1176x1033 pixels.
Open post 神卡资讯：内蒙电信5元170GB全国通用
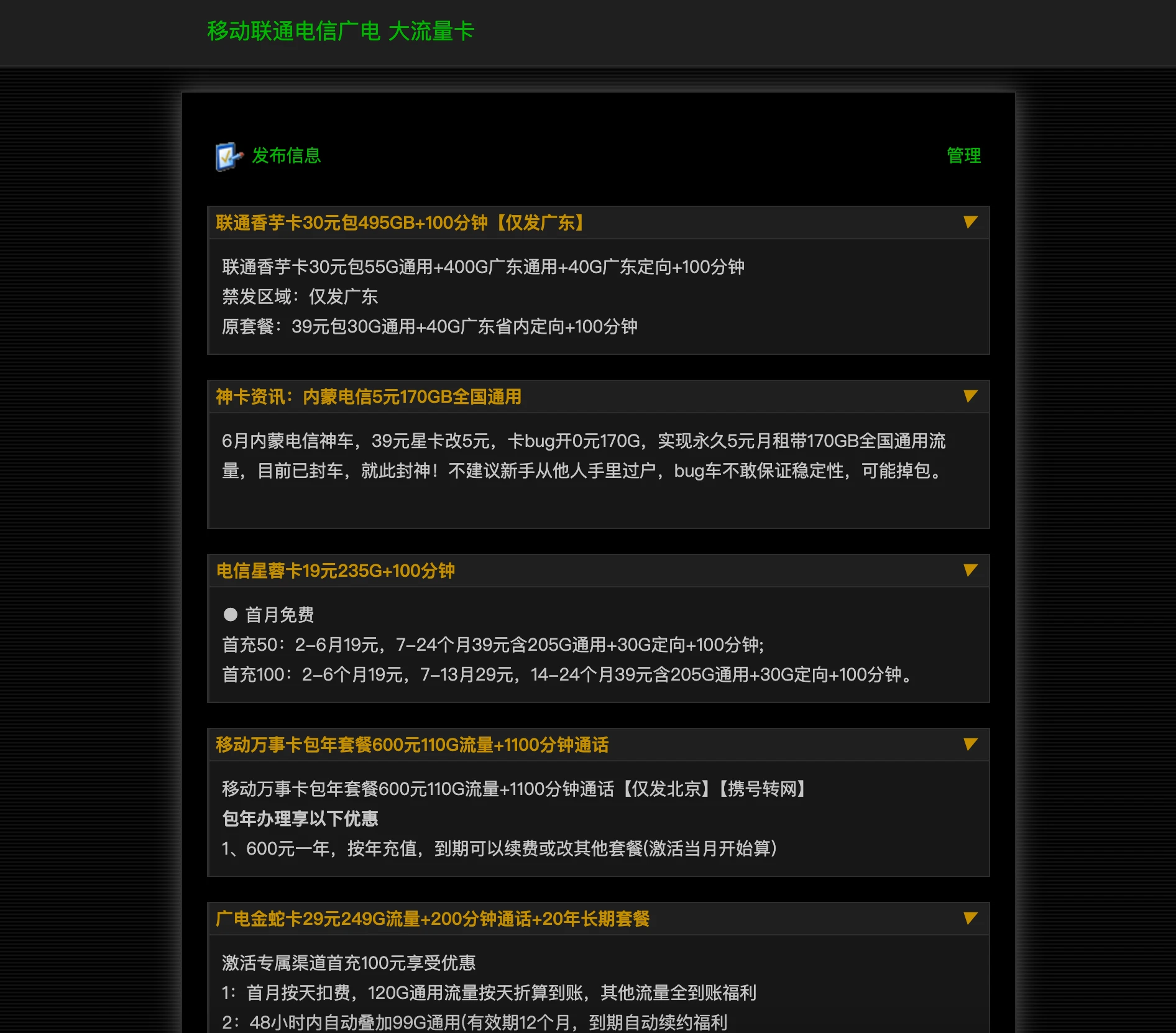(368, 397)
